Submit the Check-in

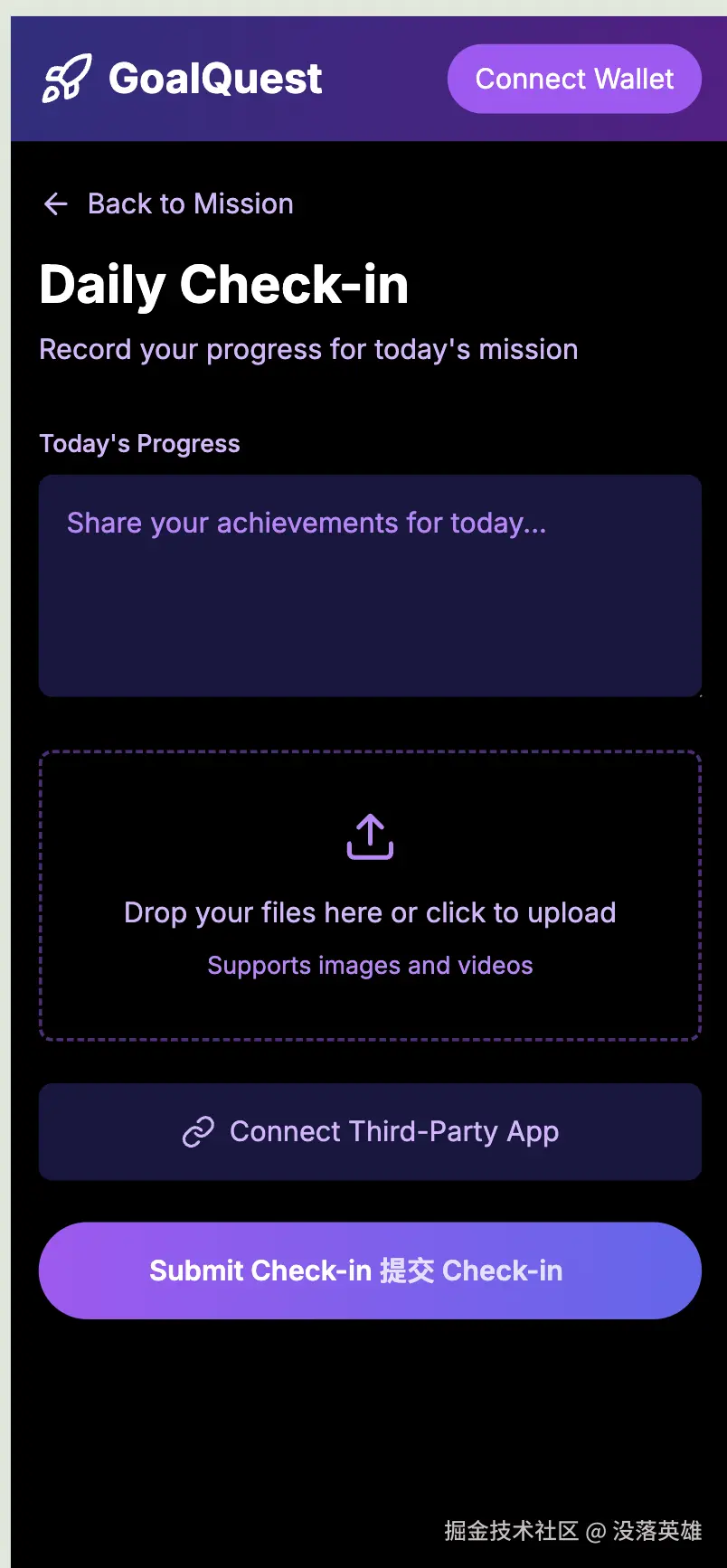pyautogui.click(x=370, y=1270)
